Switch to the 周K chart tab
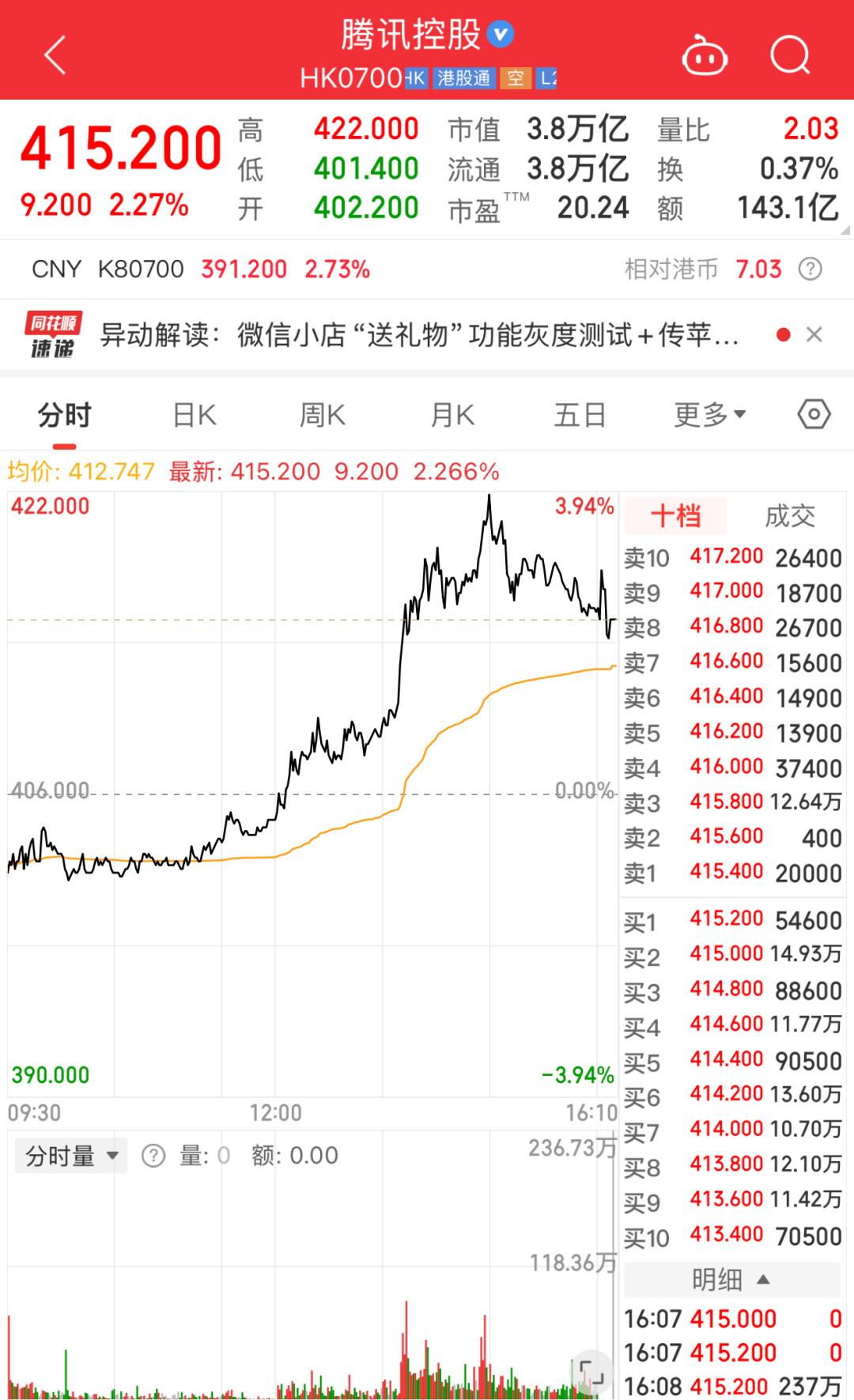The image size is (854, 1400). (x=323, y=415)
